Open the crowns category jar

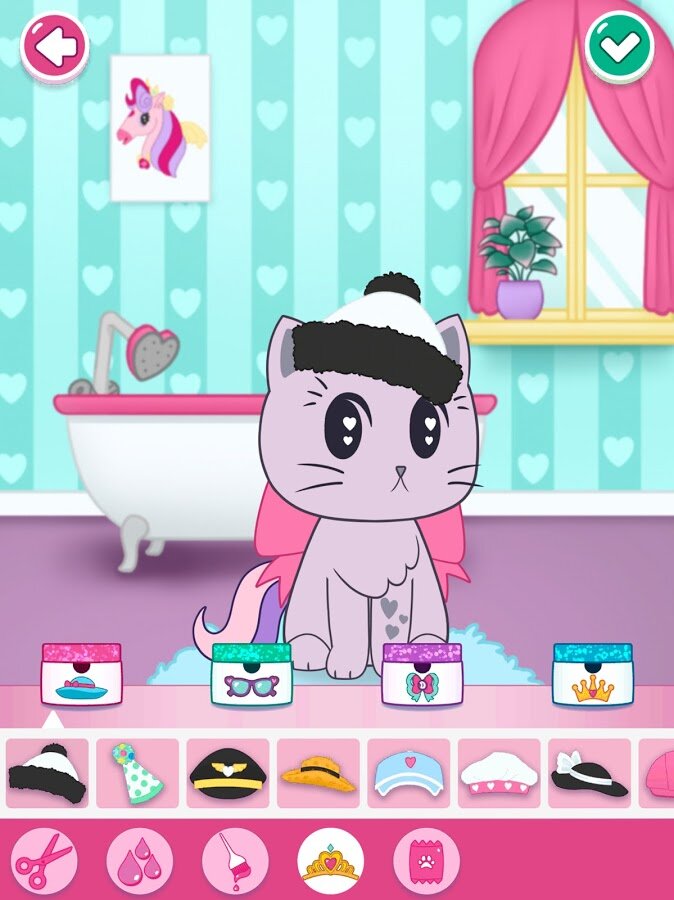click(x=592, y=674)
